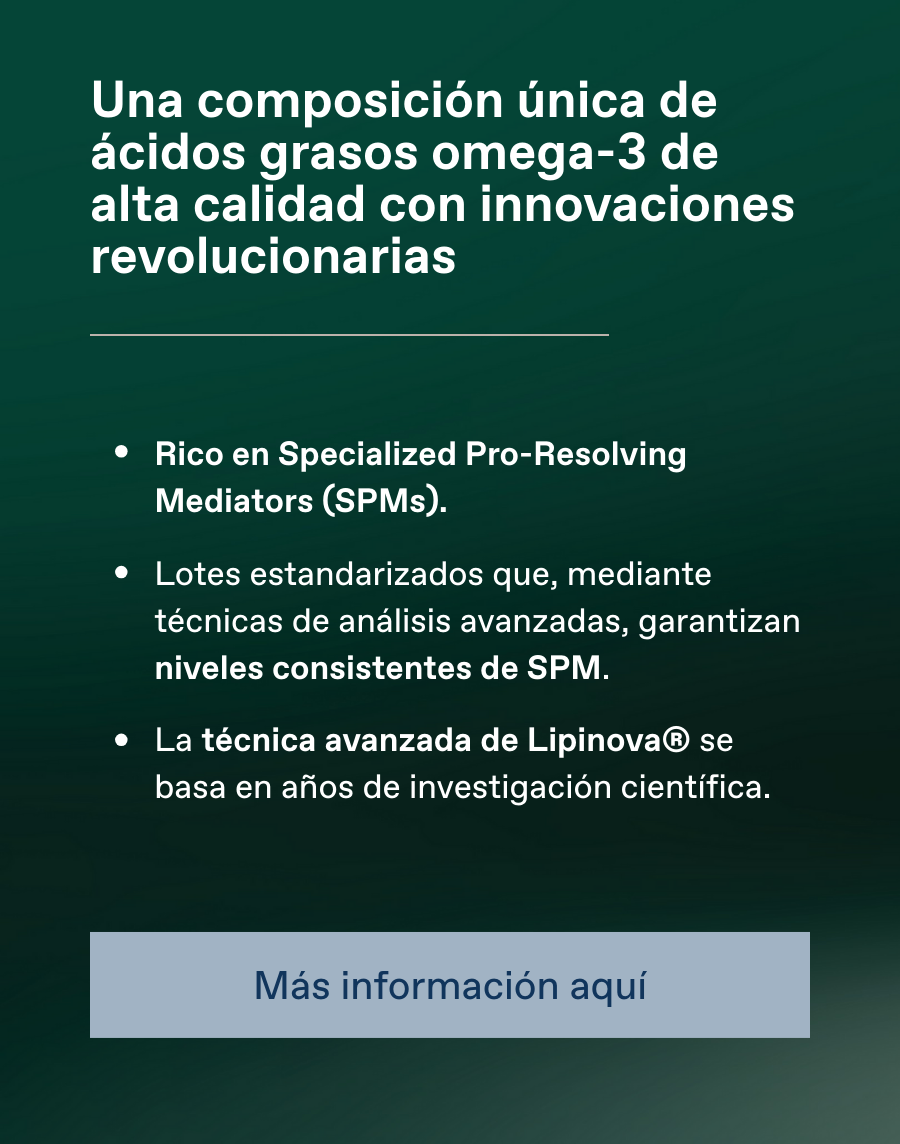
Task: Tap the Más información aquí button
Action: tap(450, 985)
